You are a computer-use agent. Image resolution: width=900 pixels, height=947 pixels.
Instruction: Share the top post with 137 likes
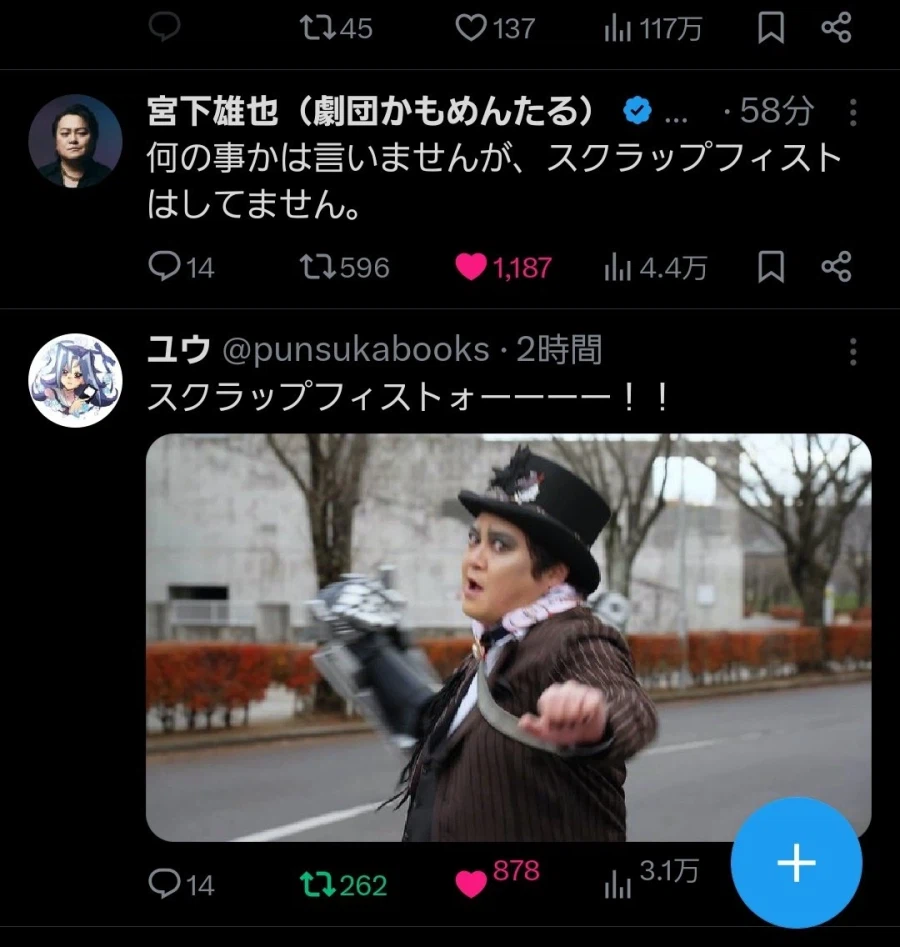coord(836,29)
